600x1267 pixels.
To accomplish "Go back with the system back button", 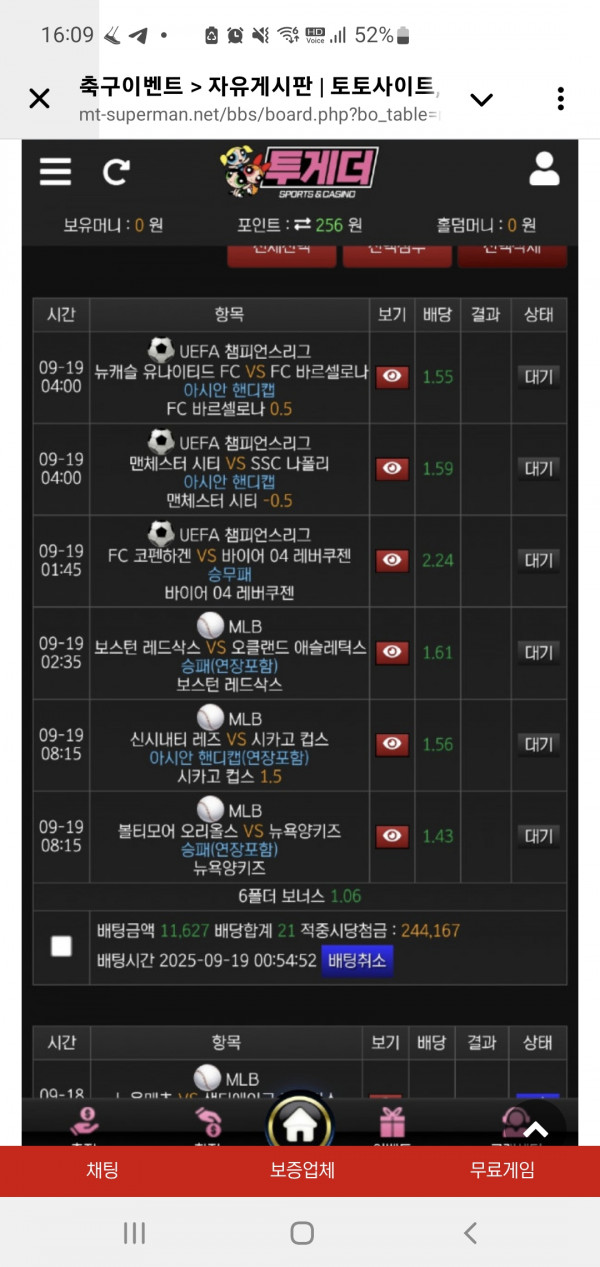I will click(x=470, y=1233).
